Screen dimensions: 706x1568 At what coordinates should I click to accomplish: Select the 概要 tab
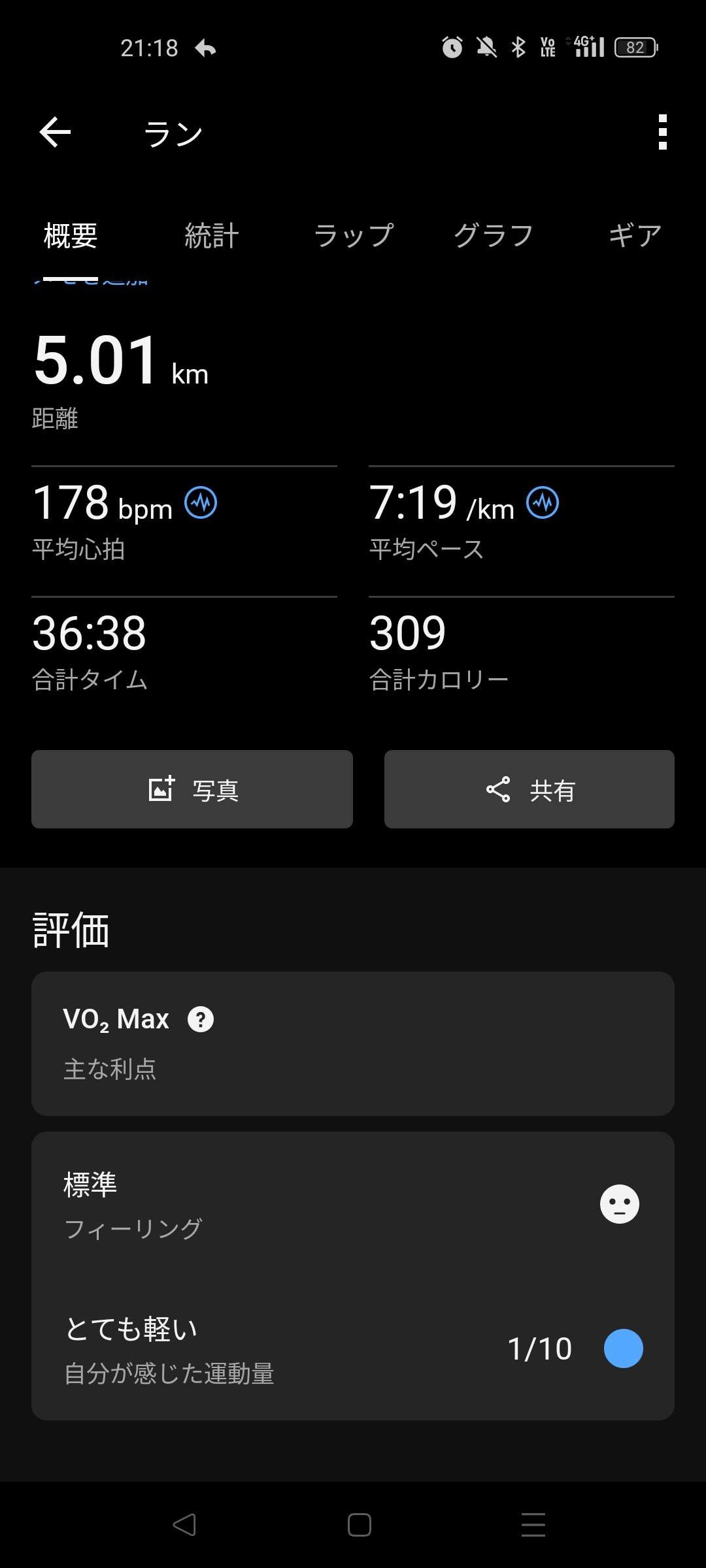[x=71, y=236]
